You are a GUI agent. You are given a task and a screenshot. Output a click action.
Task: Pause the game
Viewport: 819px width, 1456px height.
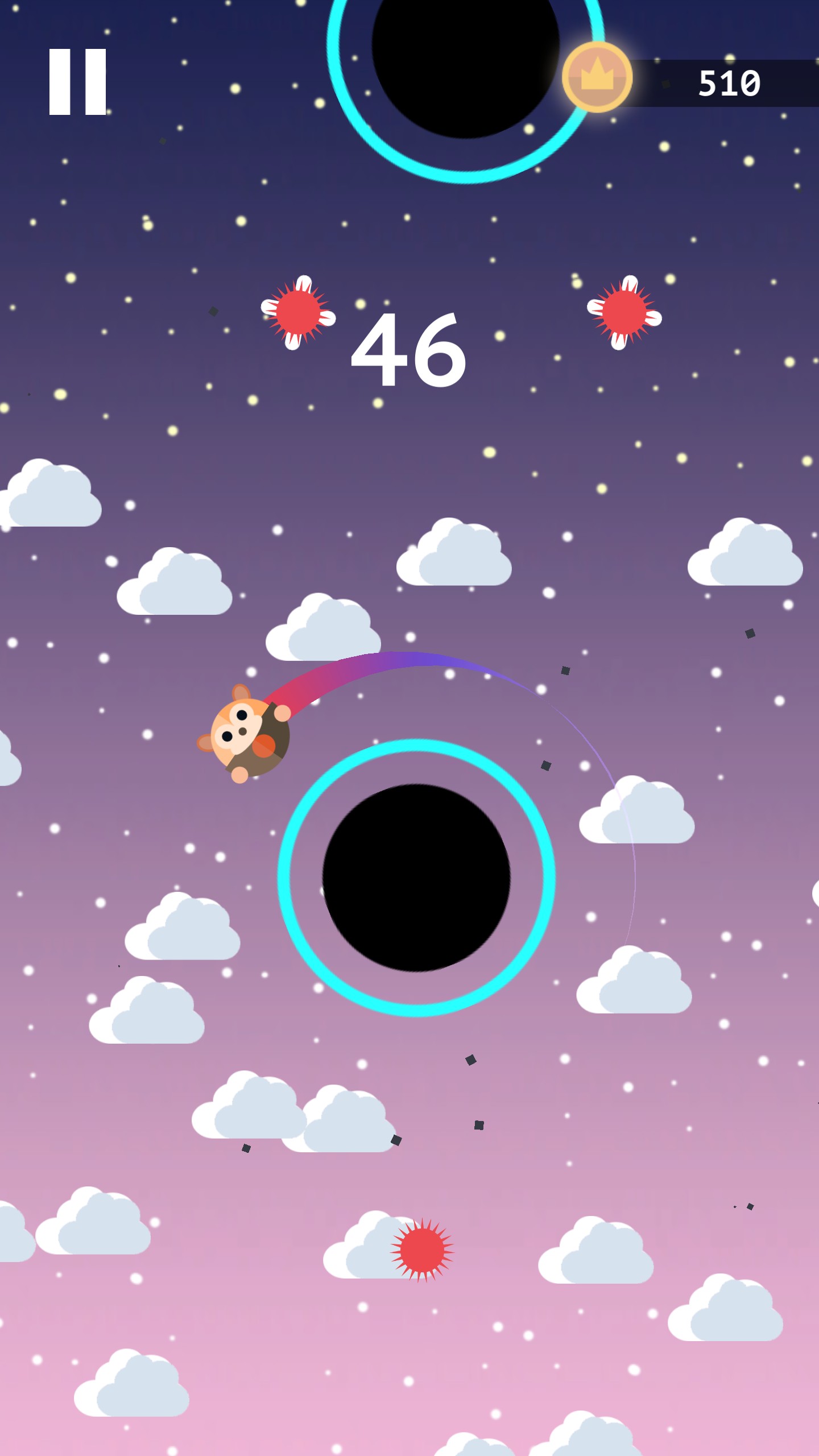click(x=78, y=82)
